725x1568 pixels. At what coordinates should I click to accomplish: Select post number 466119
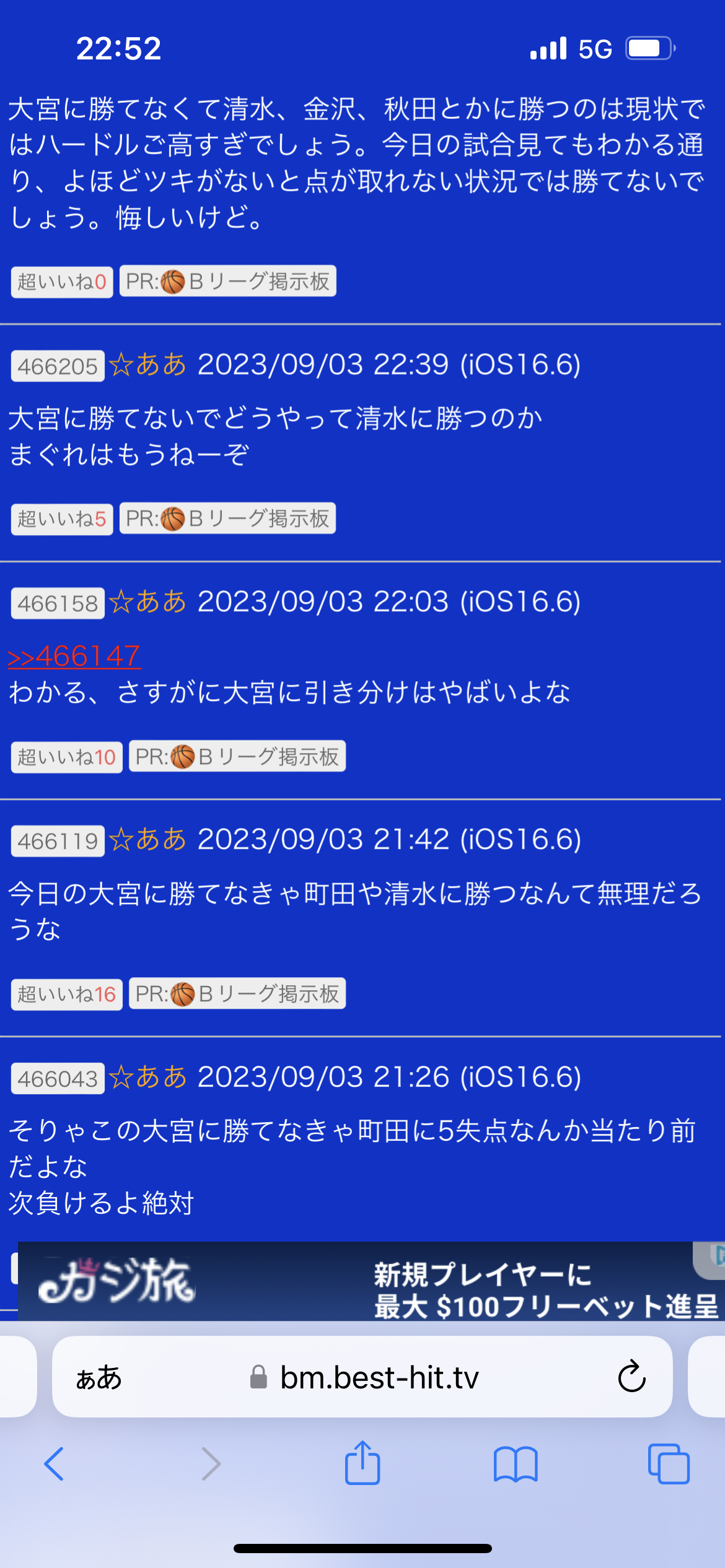pyautogui.click(x=58, y=841)
